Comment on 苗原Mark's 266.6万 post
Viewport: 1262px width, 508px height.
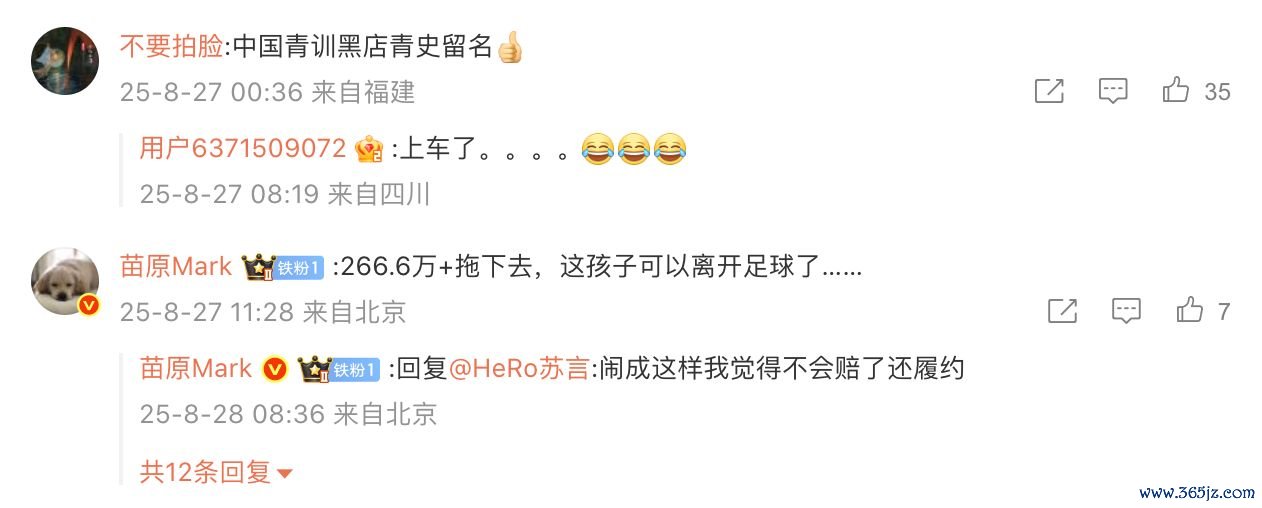coord(1126,311)
